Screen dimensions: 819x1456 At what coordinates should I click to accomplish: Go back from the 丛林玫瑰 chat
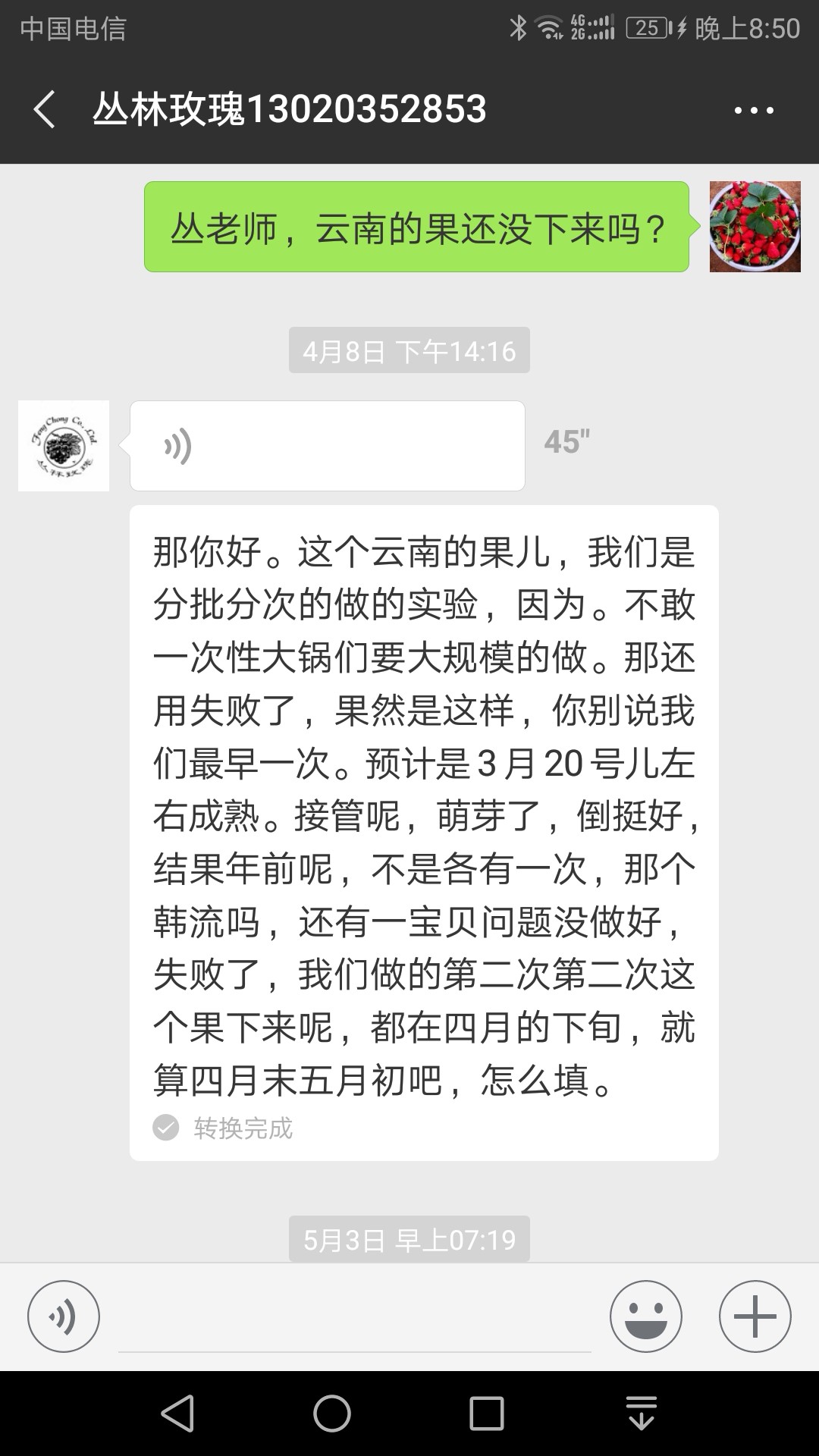click(44, 109)
